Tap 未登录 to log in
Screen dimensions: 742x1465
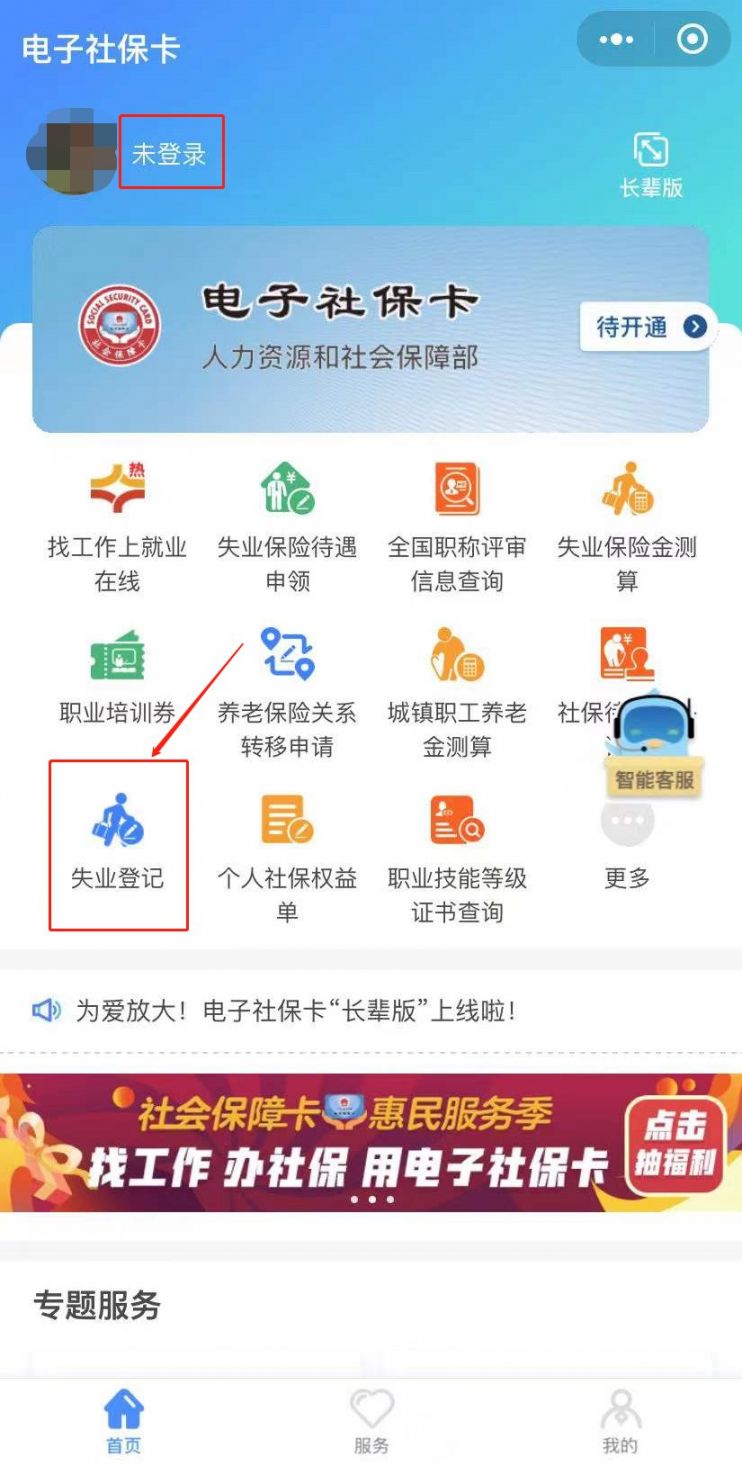(x=170, y=153)
